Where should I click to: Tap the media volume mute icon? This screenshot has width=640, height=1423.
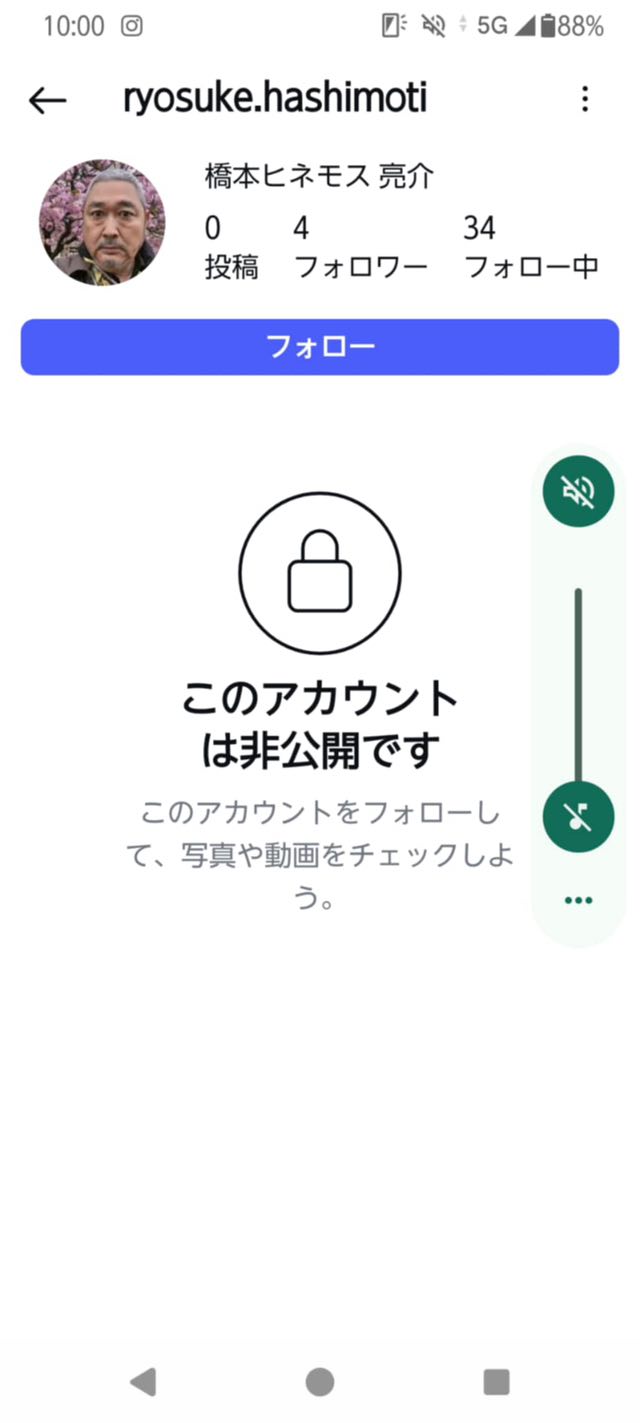[578, 816]
